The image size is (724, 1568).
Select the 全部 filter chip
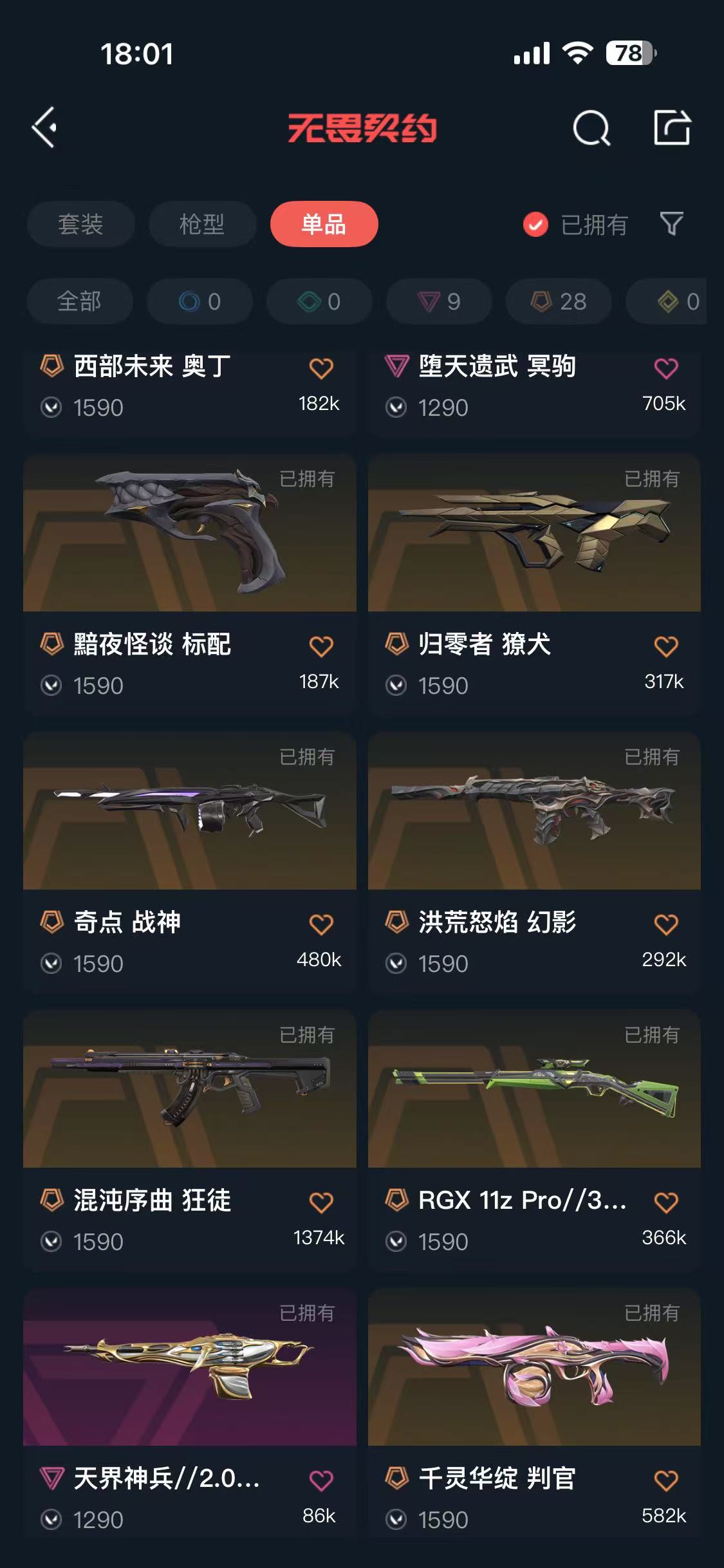(x=80, y=301)
